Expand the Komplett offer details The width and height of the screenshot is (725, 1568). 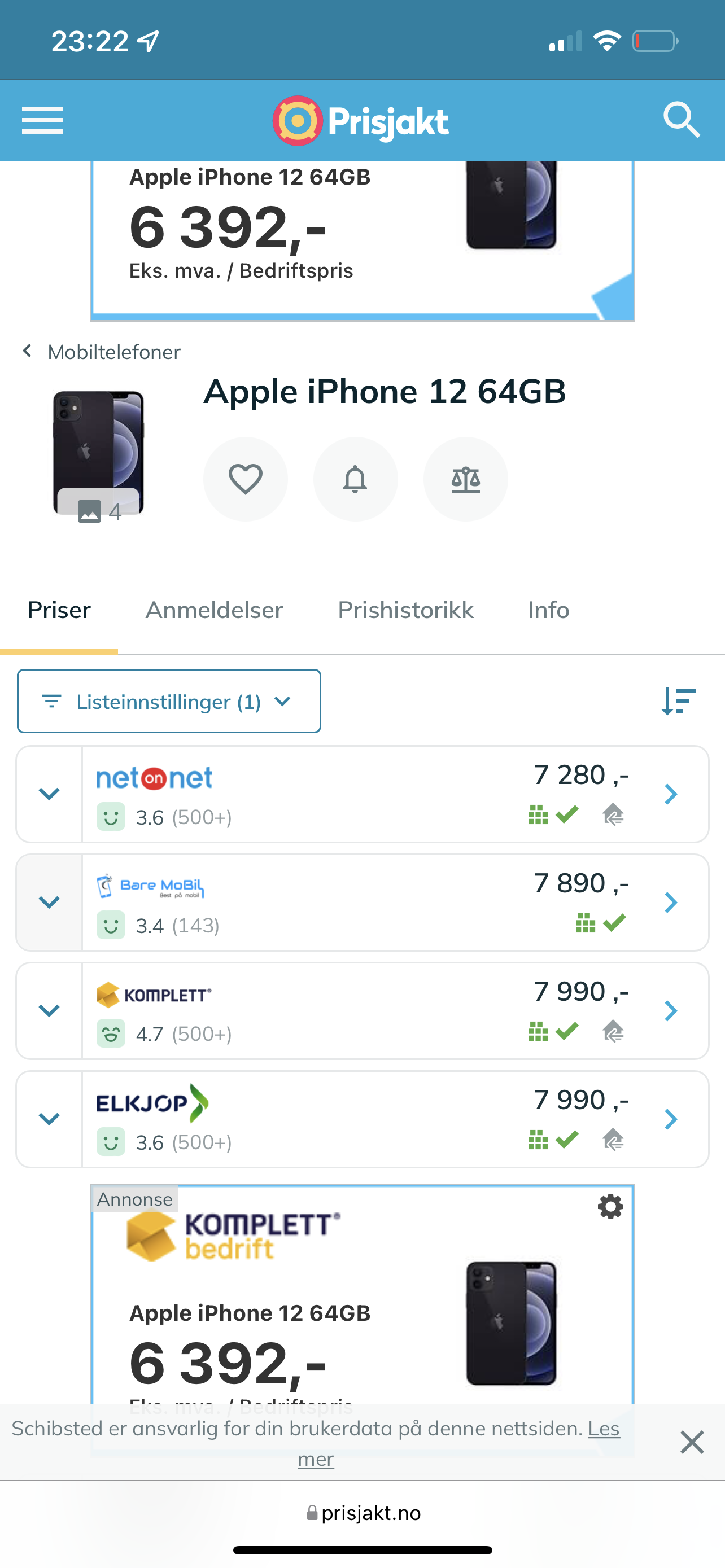pos(49,1010)
